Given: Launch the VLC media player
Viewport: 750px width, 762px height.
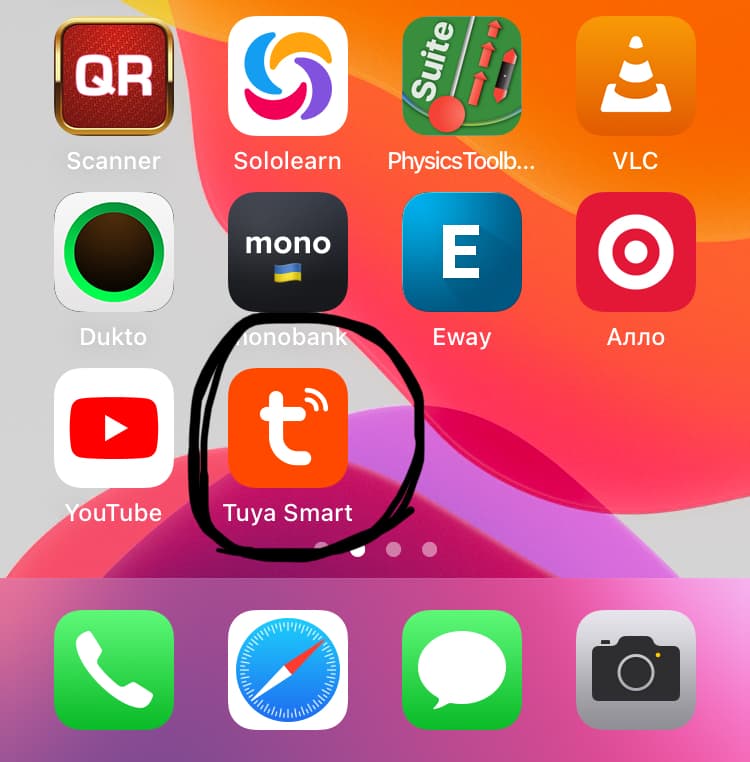Looking at the screenshot, I should tap(636, 76).
